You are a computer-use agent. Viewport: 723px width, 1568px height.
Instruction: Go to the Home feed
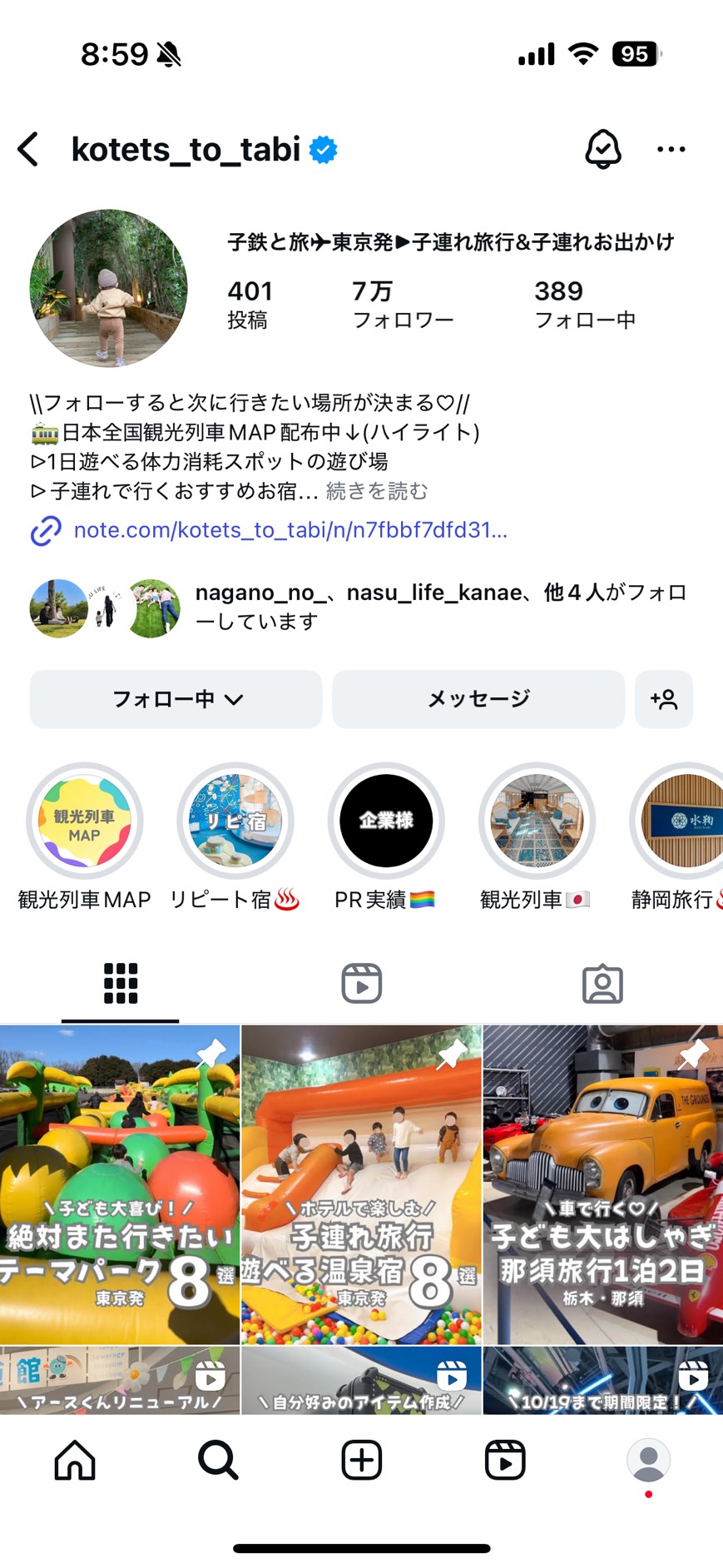[x=75, y=1460]
